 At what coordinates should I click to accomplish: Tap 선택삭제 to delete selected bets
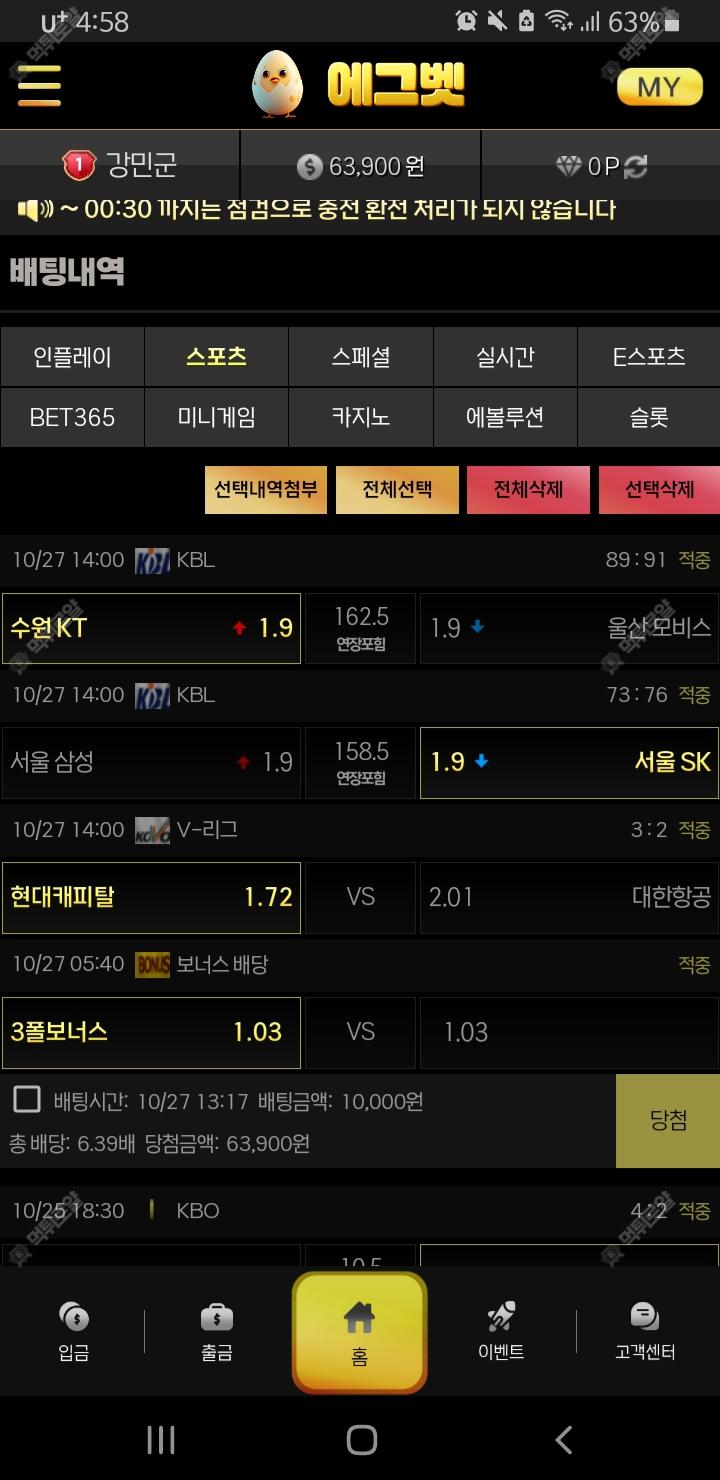[x=659, y=490]
